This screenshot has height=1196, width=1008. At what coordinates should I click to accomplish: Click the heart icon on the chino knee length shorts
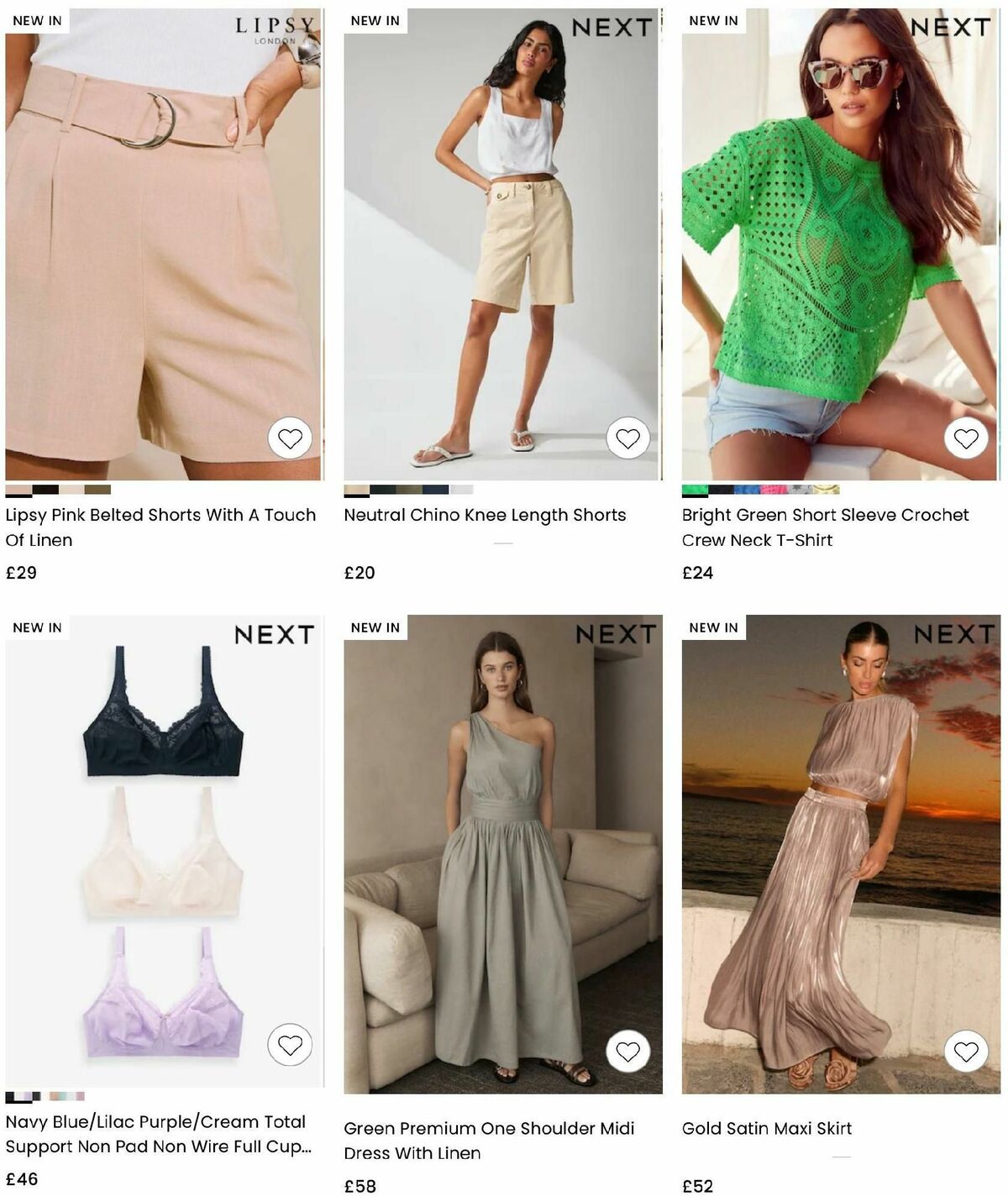coord(629,438)
